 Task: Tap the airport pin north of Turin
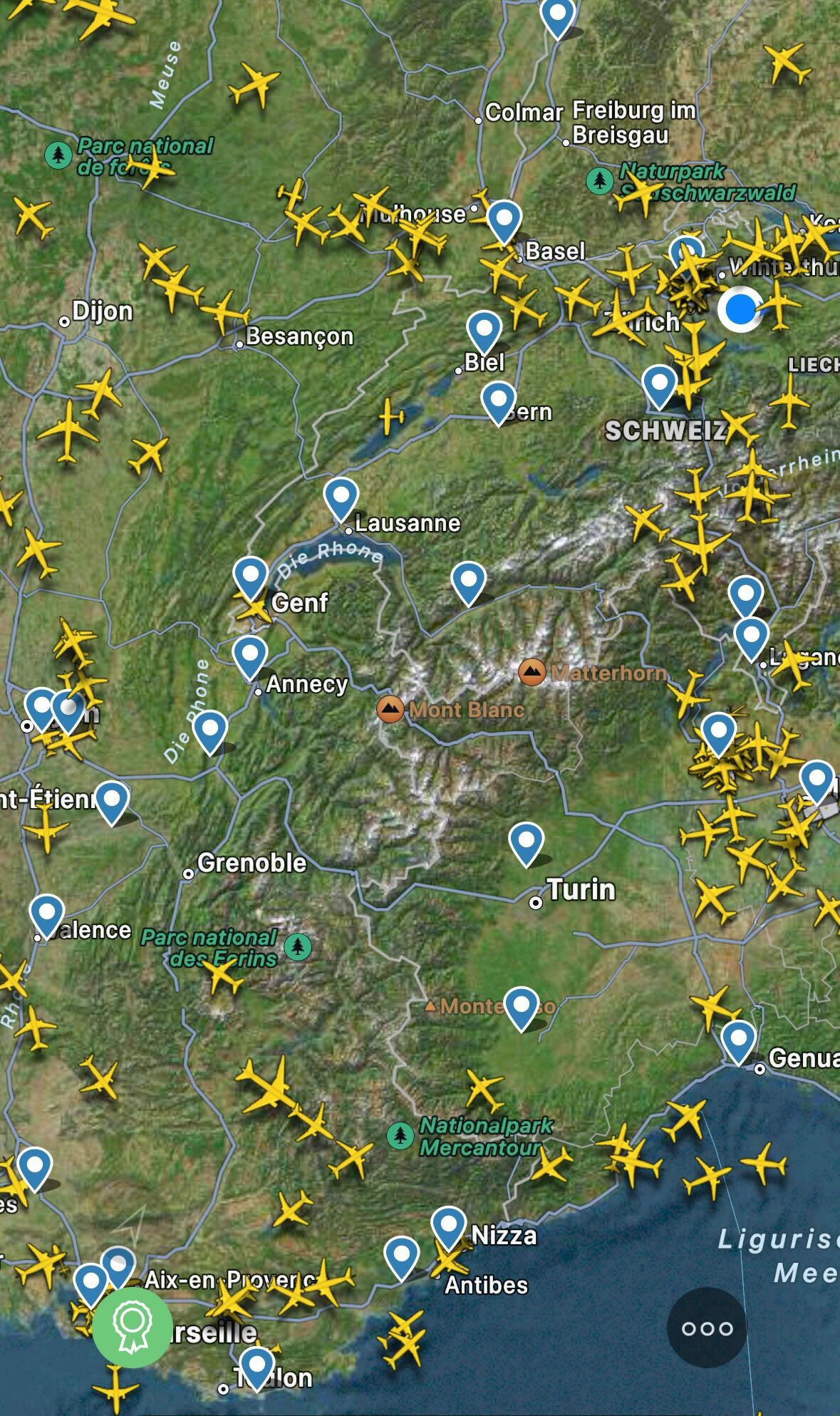click(x=526, y=842)
